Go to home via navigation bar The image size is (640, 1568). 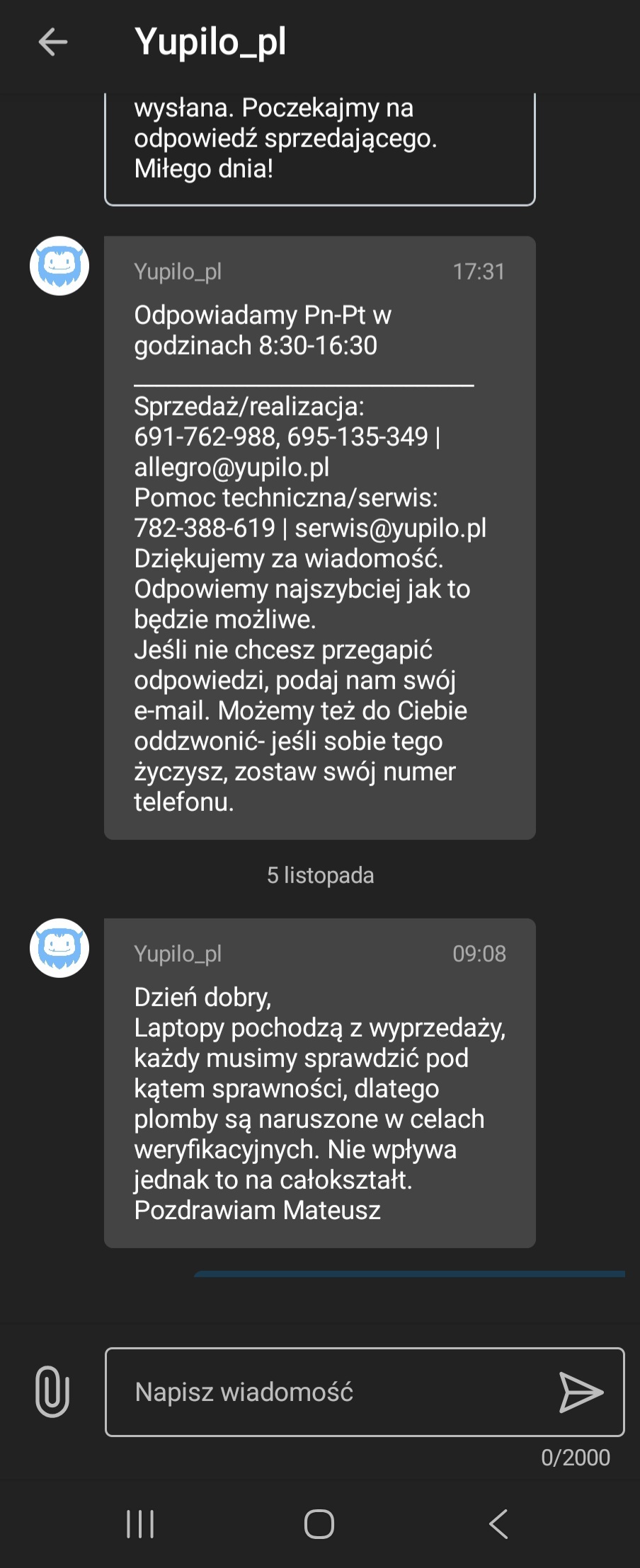(x=319, y=1523)
